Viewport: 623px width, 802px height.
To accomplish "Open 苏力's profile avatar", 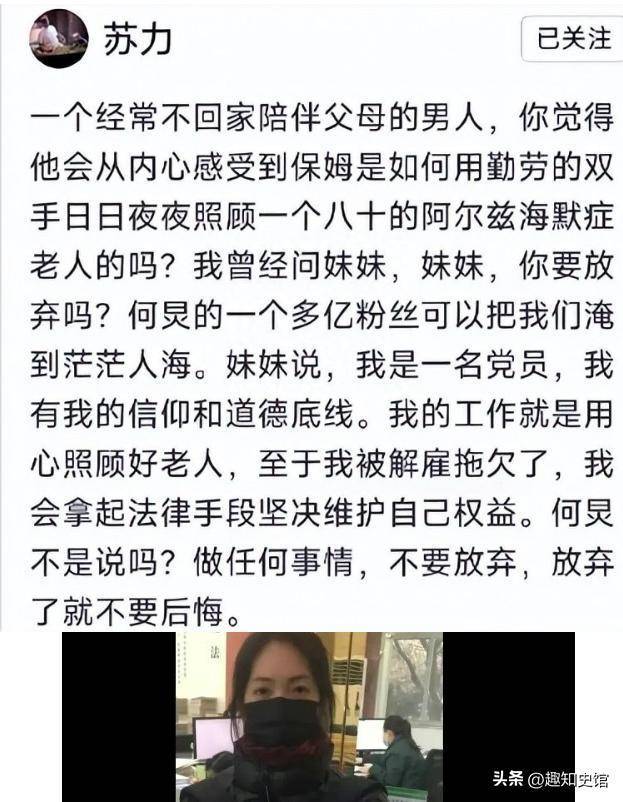I will tap(57, 38).
